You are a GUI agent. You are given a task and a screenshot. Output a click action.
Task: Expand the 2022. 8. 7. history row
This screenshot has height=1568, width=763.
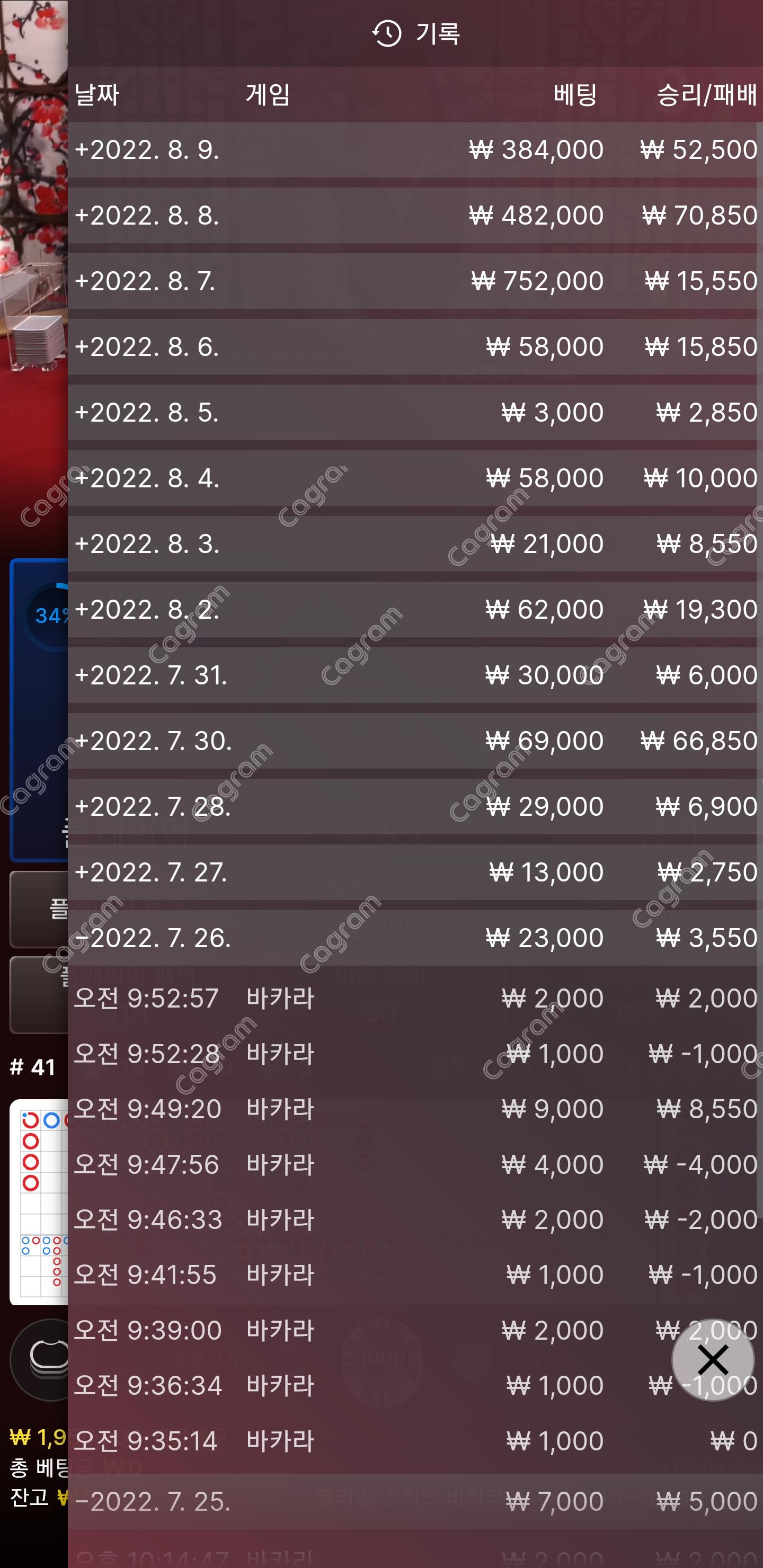click(414, 281)
